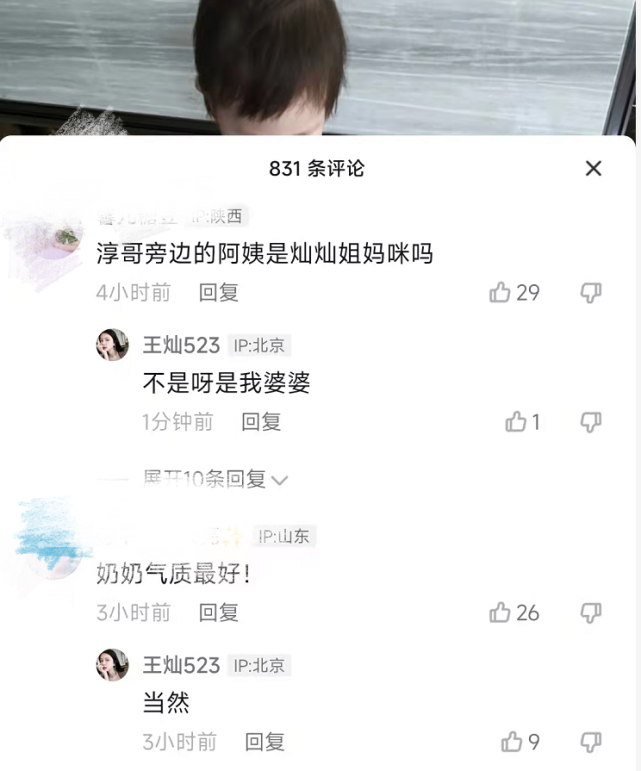Viewport: 641px width, 771px height.
Task: Like the comment about 淳哥旁边的阿姨
Action: 500,292
